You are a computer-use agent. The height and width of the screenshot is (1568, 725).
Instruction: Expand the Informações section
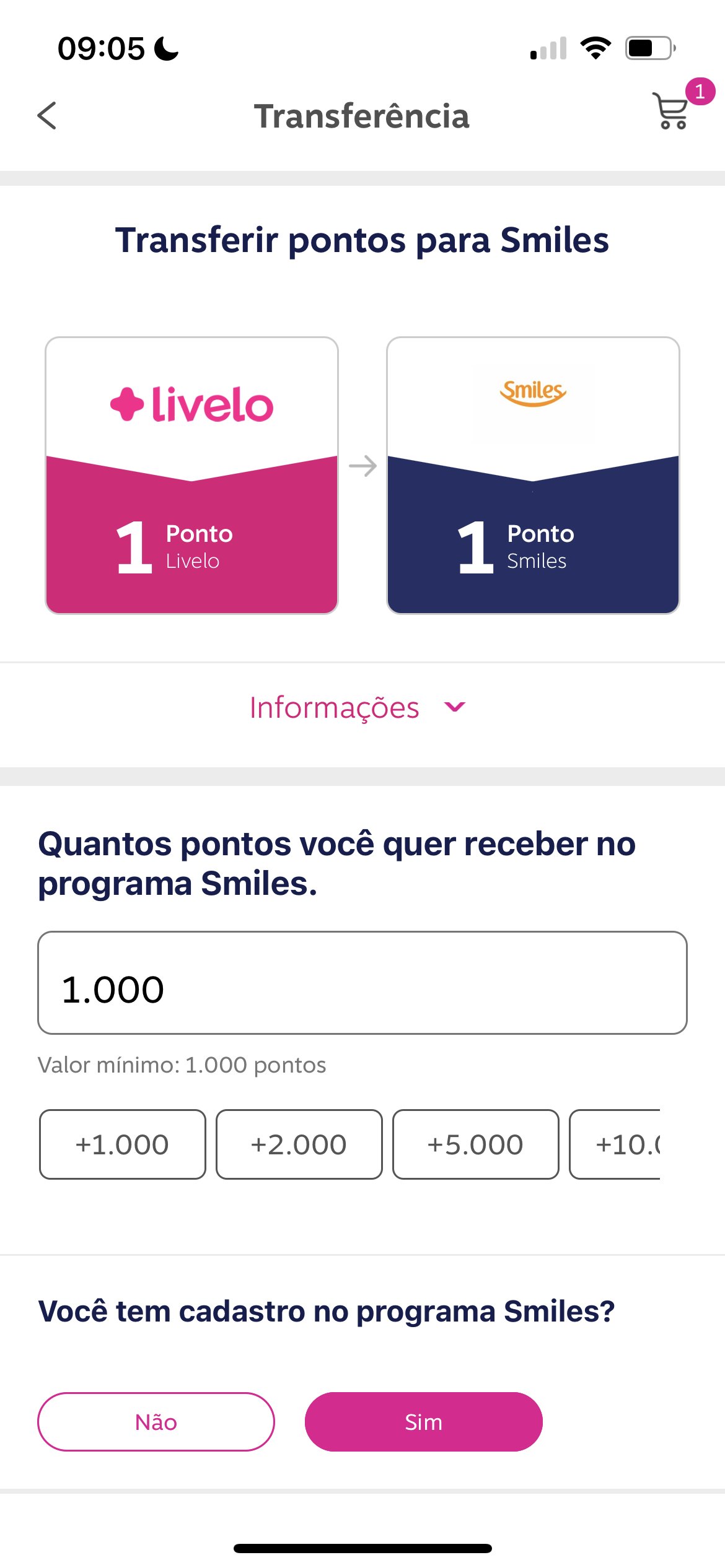358,708
